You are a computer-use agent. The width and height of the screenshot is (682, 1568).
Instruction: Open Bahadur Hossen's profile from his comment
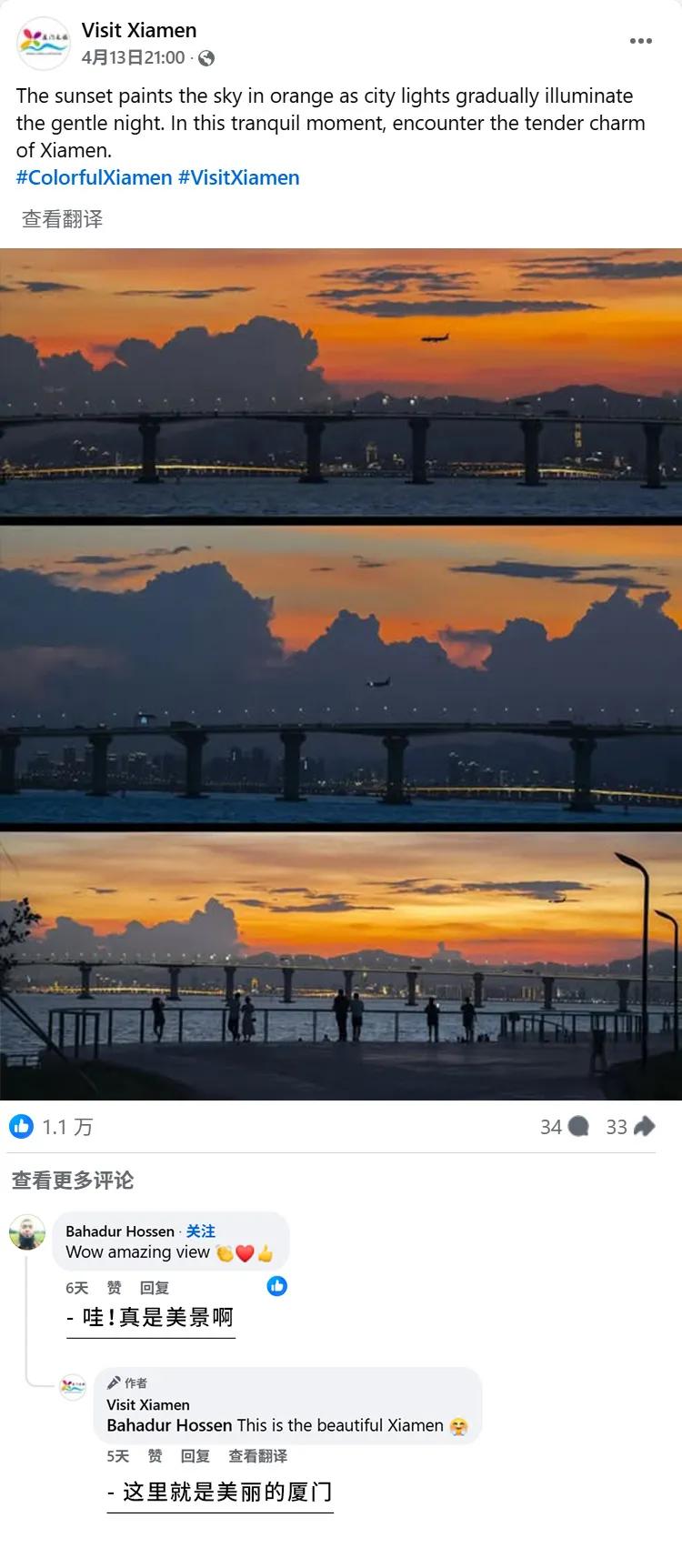click(x=119, y=1231)
